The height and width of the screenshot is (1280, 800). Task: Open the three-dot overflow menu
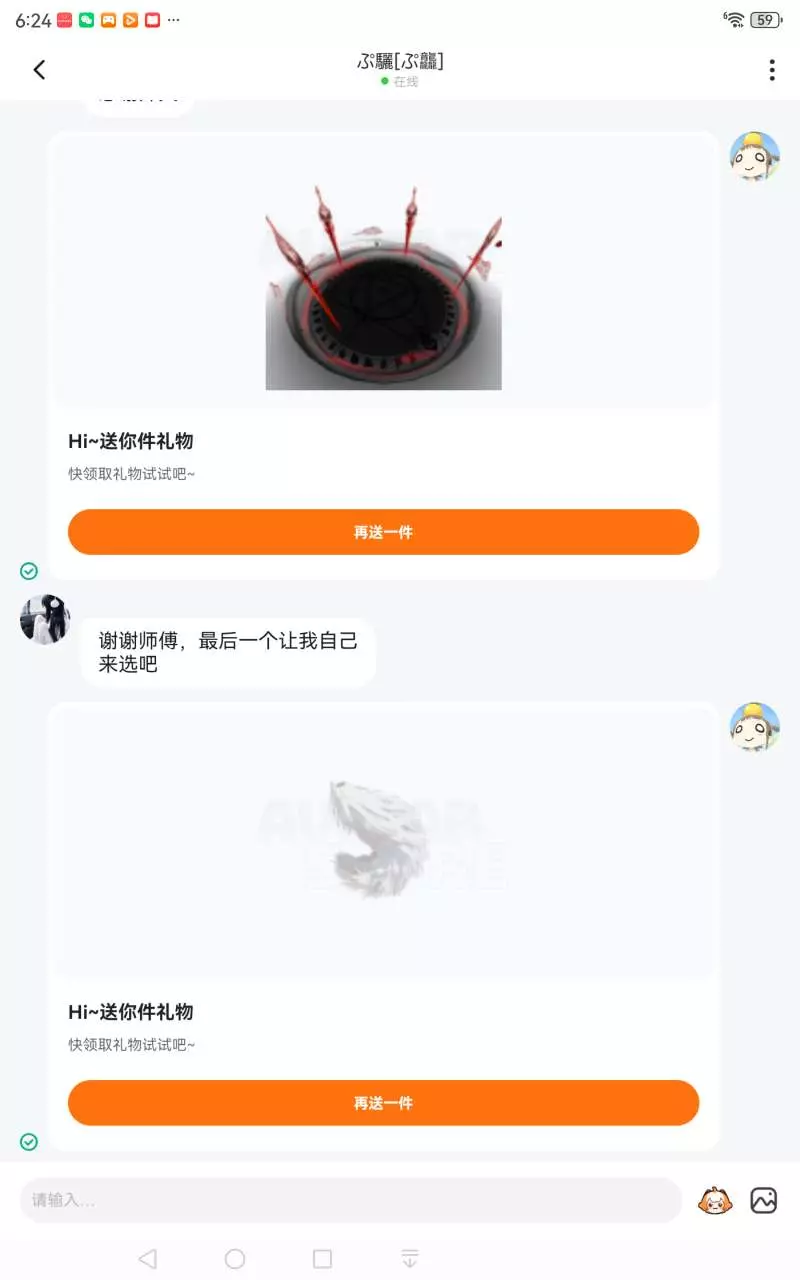pos(771,69)
